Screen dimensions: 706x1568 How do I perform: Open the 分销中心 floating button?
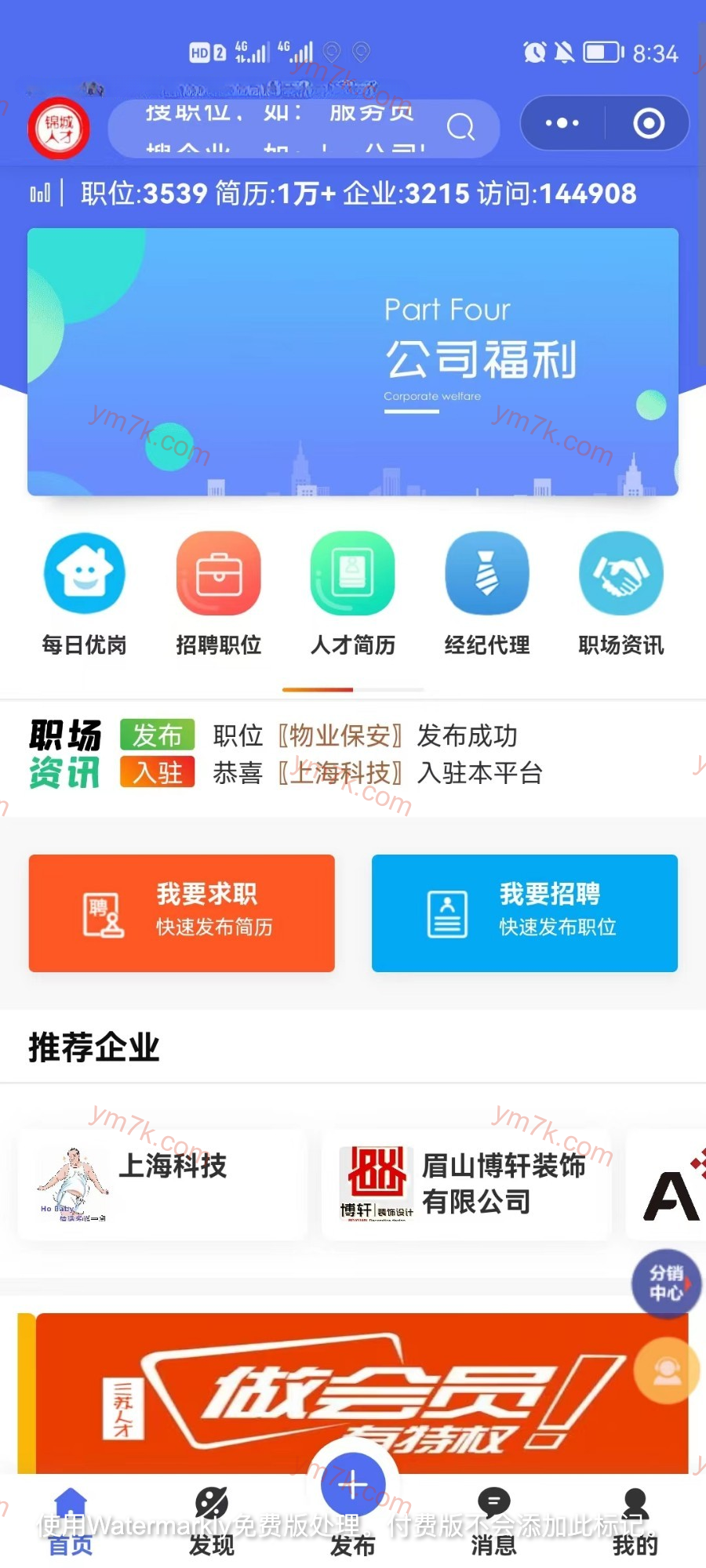click(x=666, y=1283)
